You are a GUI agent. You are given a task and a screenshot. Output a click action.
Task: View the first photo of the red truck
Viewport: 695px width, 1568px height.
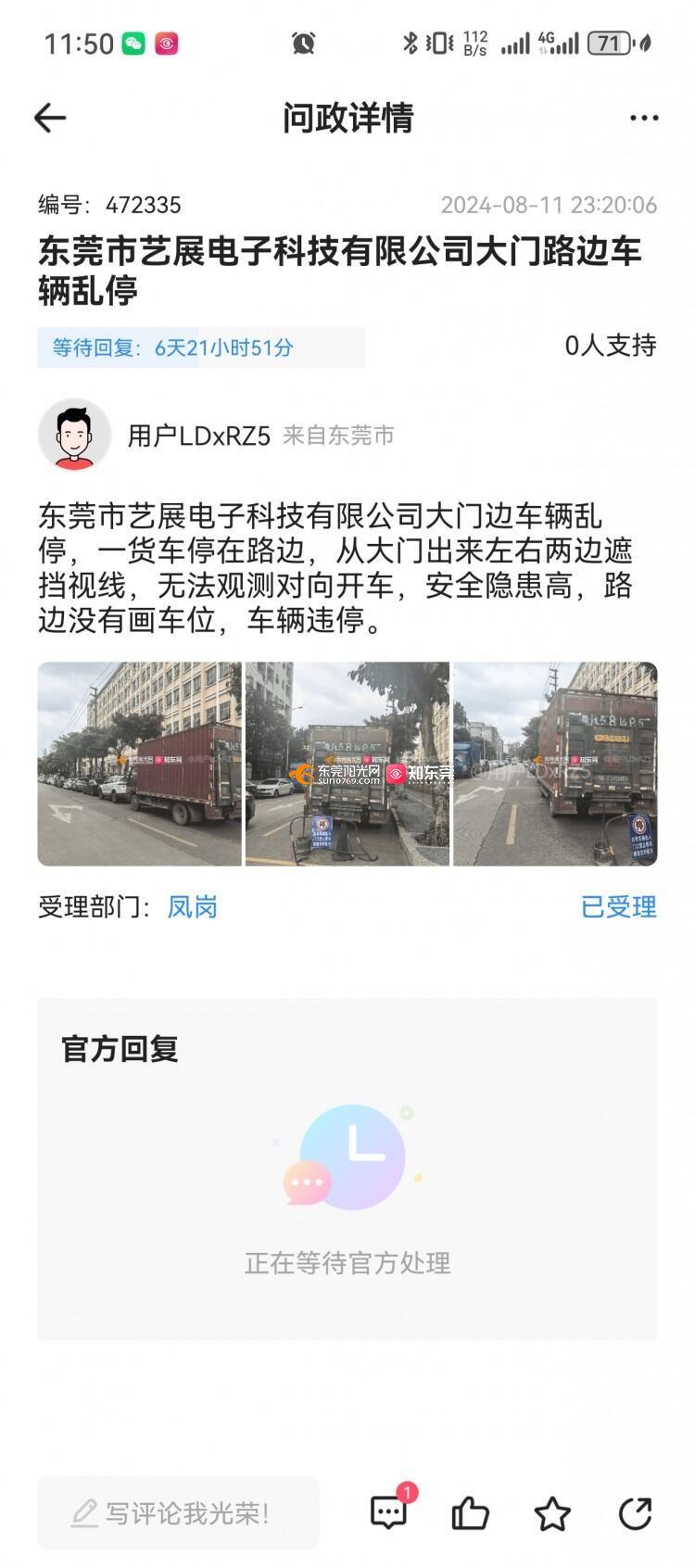pyautogui.click(x=139, y=764)
